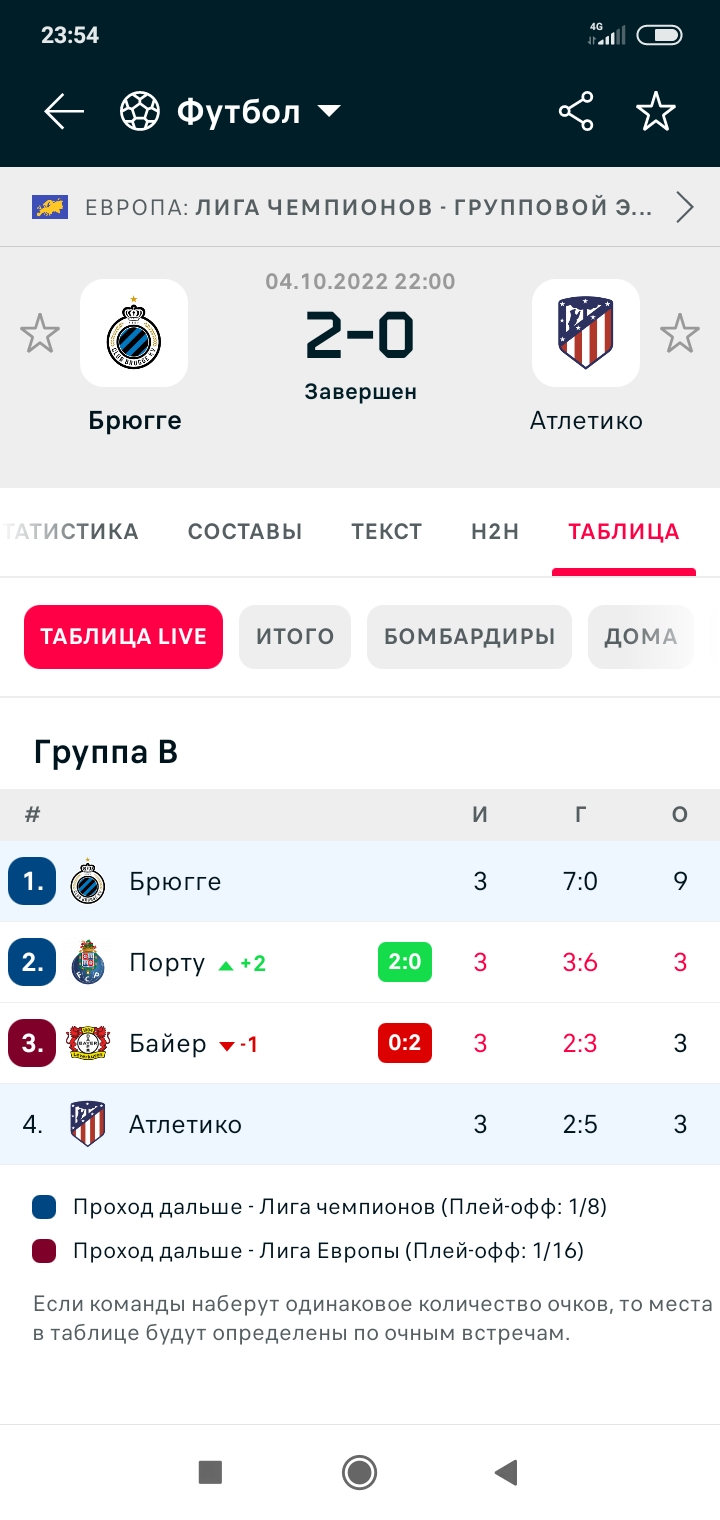Open the Брюгге team logo in header
The width and height of the screenshot is (720, 1520).
point(134,334)
